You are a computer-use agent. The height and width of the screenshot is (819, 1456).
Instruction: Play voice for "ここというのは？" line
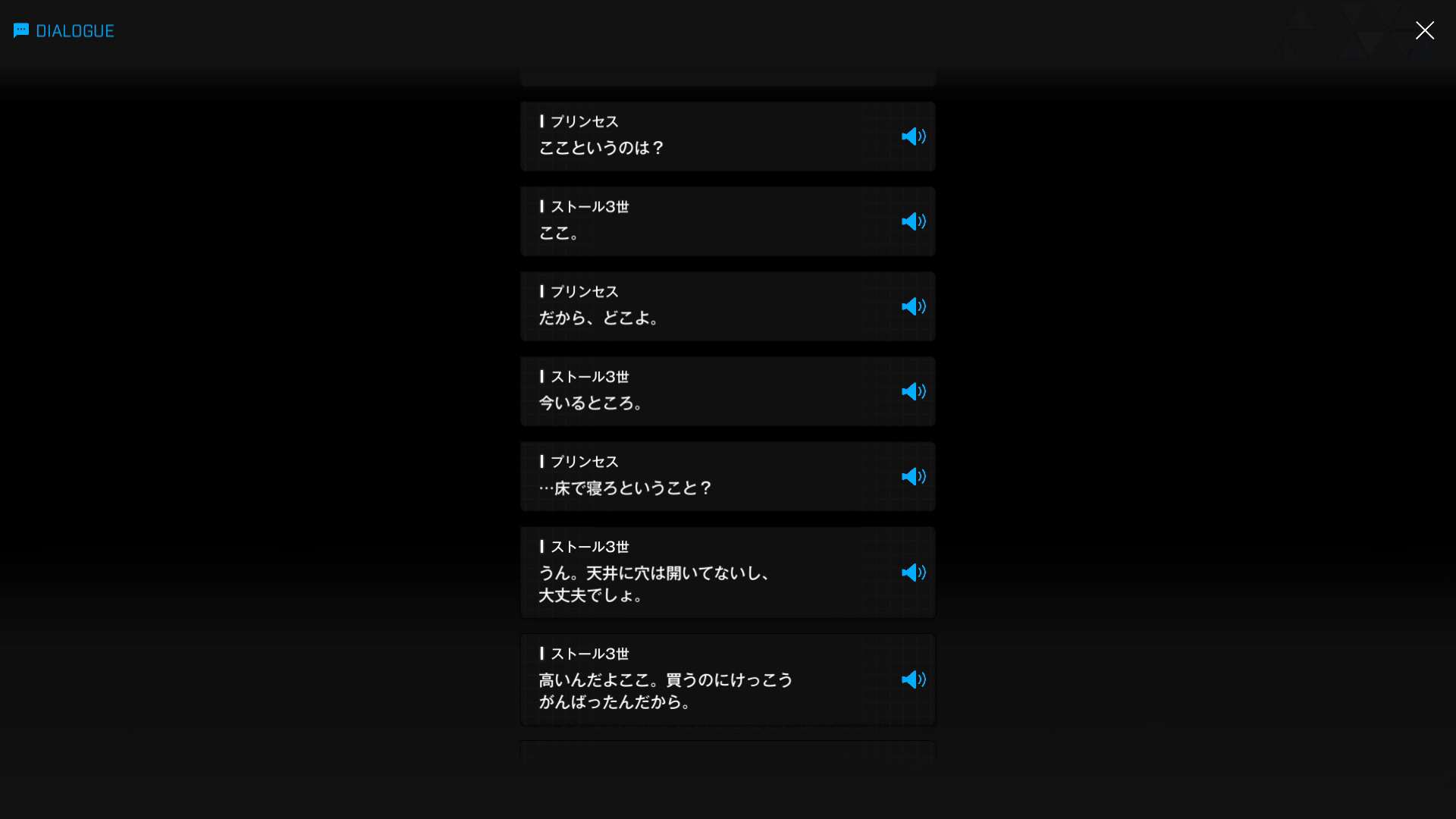(913, 136)
